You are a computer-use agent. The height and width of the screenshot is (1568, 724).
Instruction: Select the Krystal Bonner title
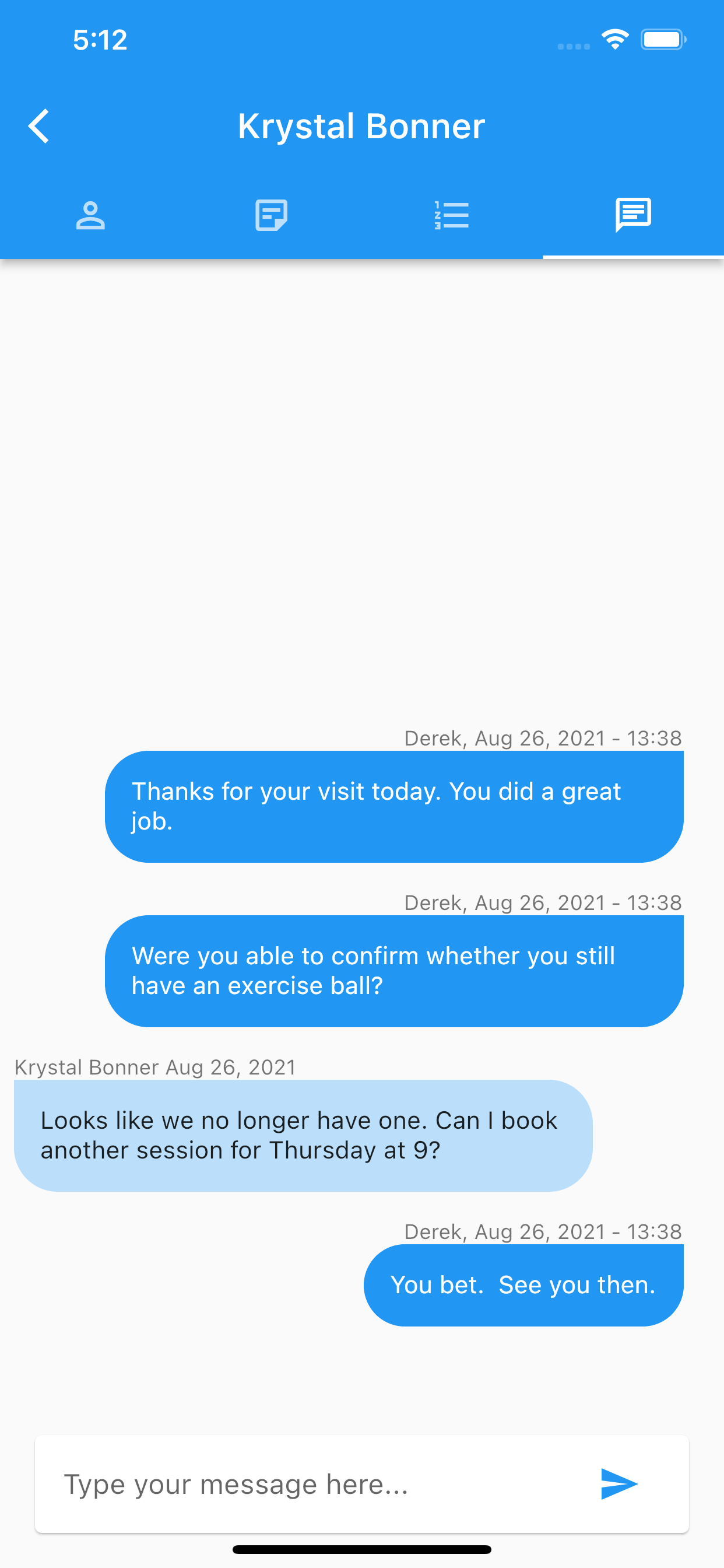(x=361, y=126)
